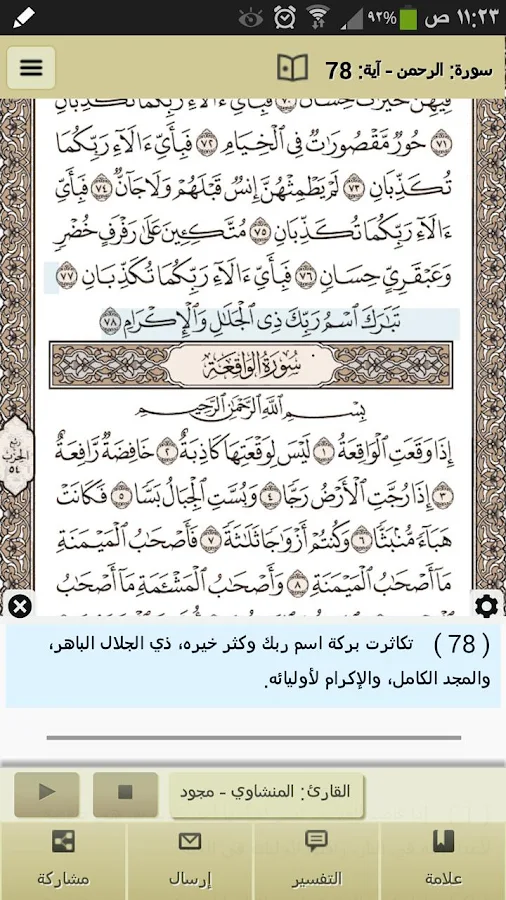This screenshot has width=506, height=900.
Task: Play the recitation
Action: pyautogui.click(x=47, y=794)
